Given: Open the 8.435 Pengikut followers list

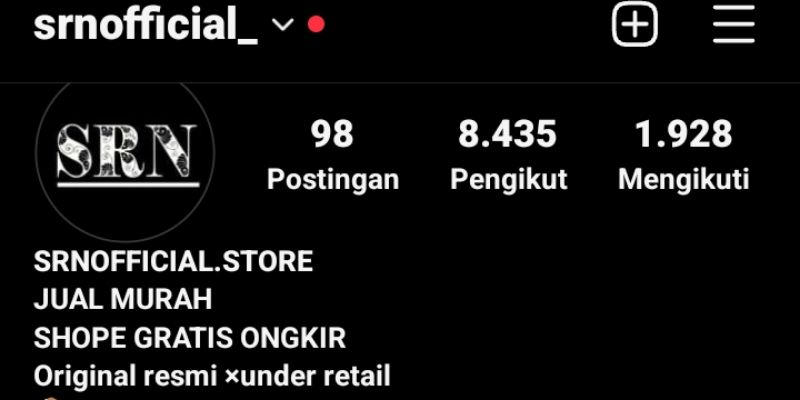Looking at the screenshot, I should 508,155.
